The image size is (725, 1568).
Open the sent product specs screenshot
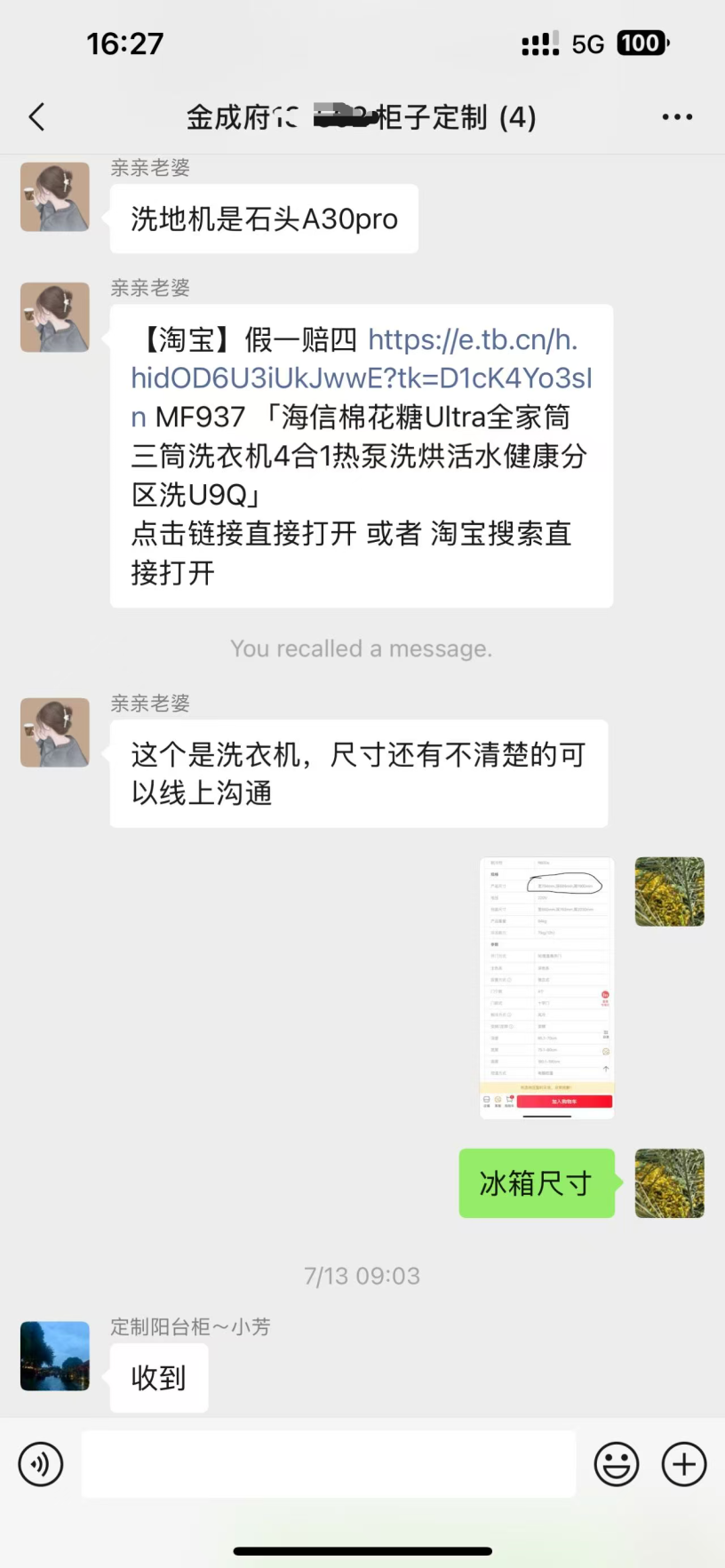[x=546, y=987]
